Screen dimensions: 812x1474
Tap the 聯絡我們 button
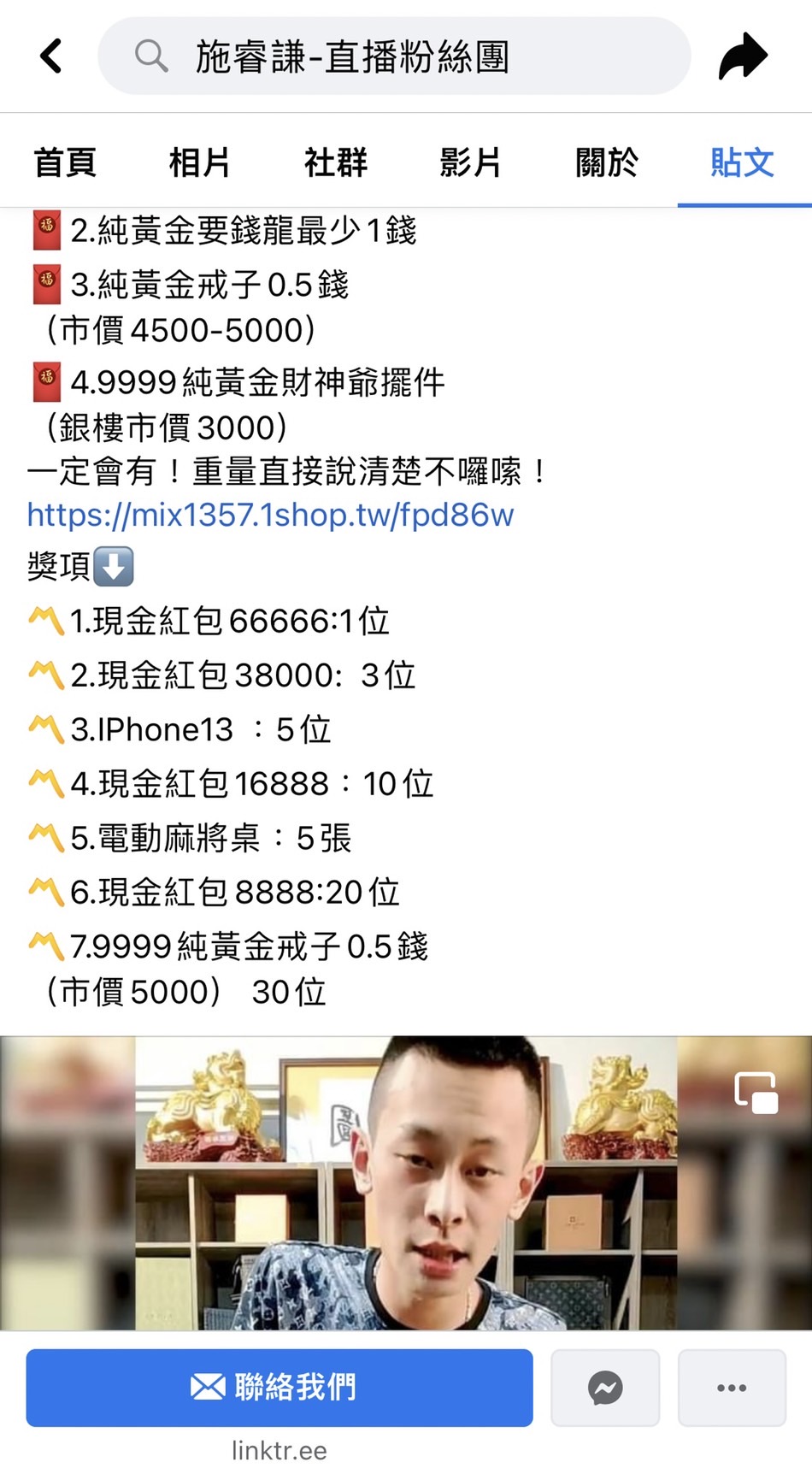279,1387
